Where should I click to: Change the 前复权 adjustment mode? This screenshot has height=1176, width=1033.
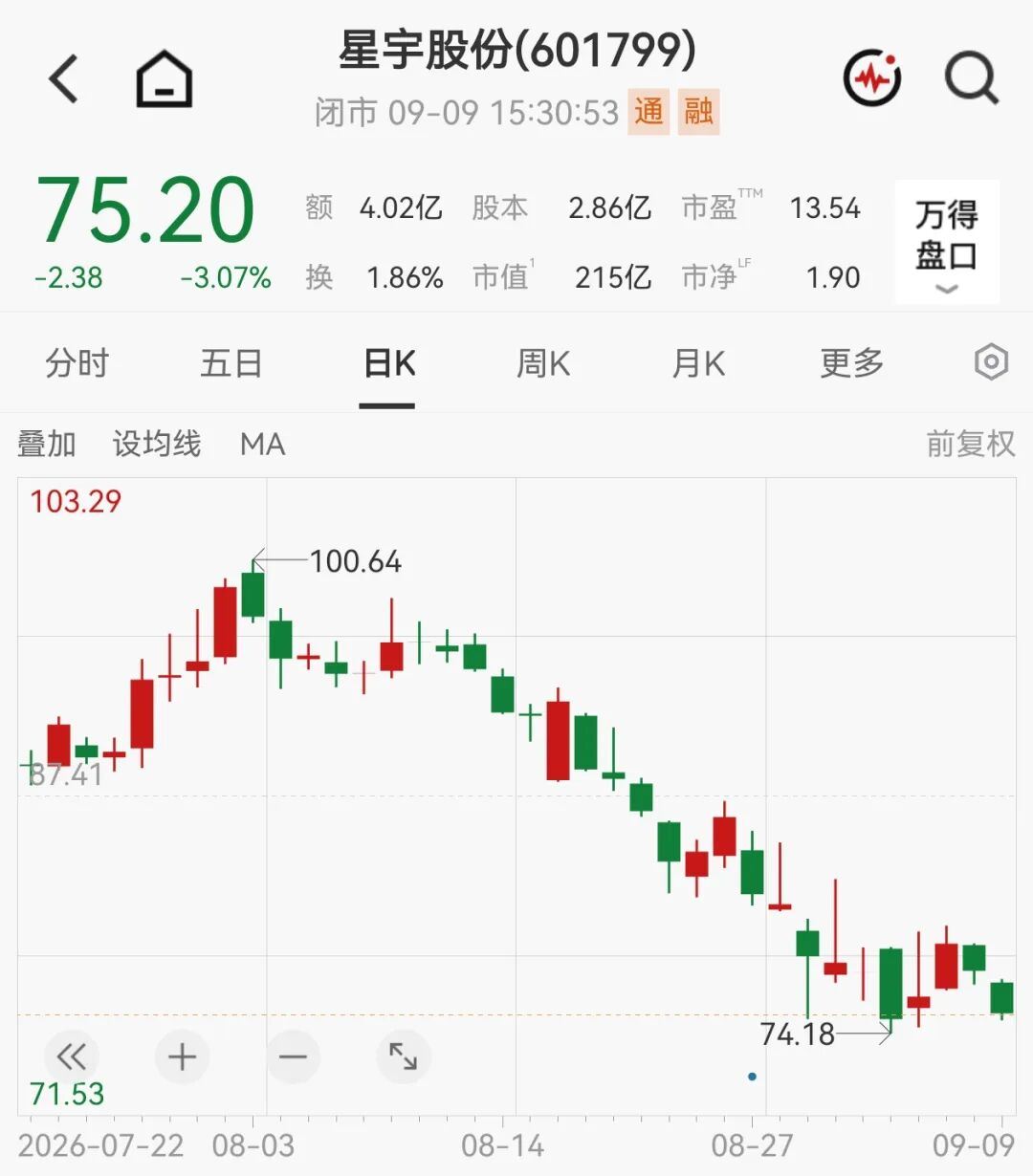[971, 444]
